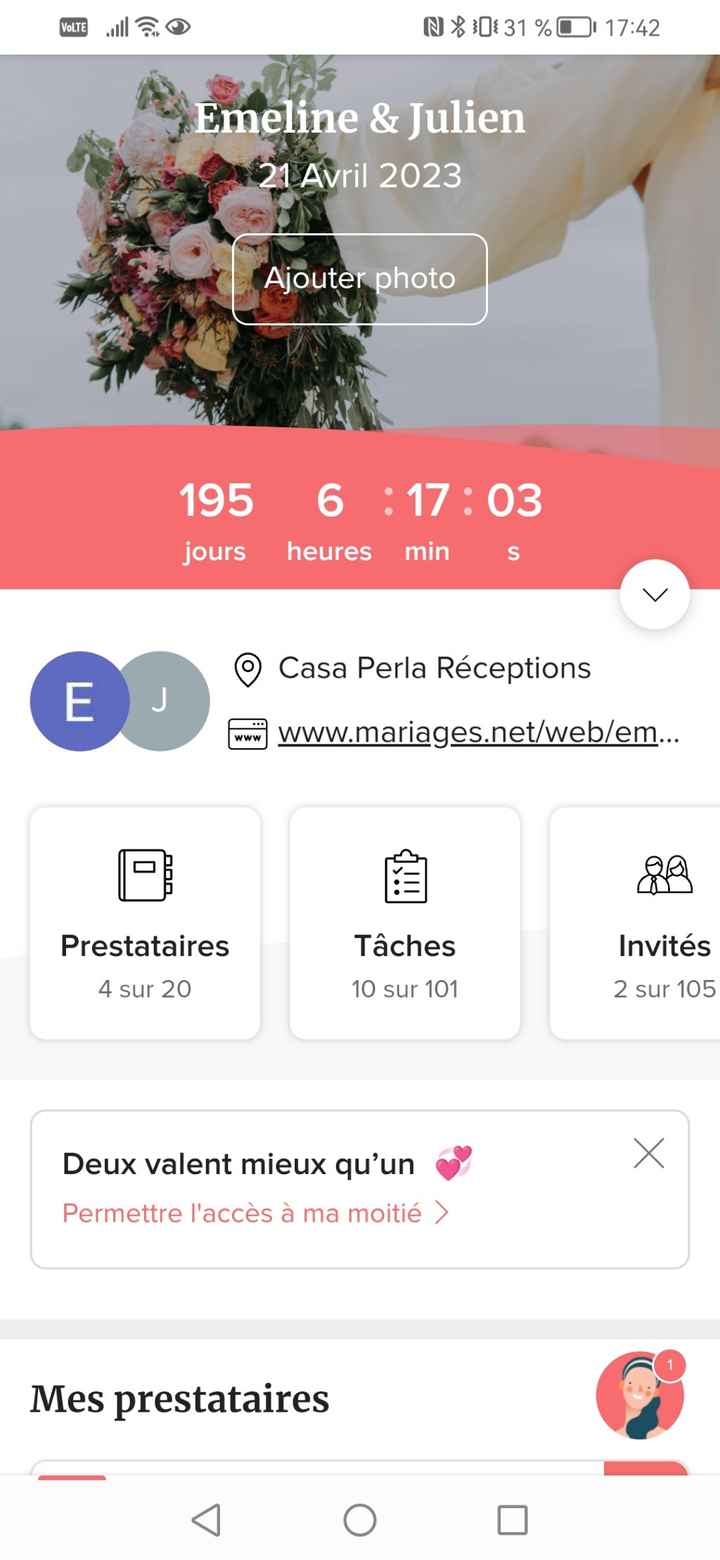Open the Tâches clipboard checklist icon
Viewport: 720px width, 1560px height.
(404, 877)
